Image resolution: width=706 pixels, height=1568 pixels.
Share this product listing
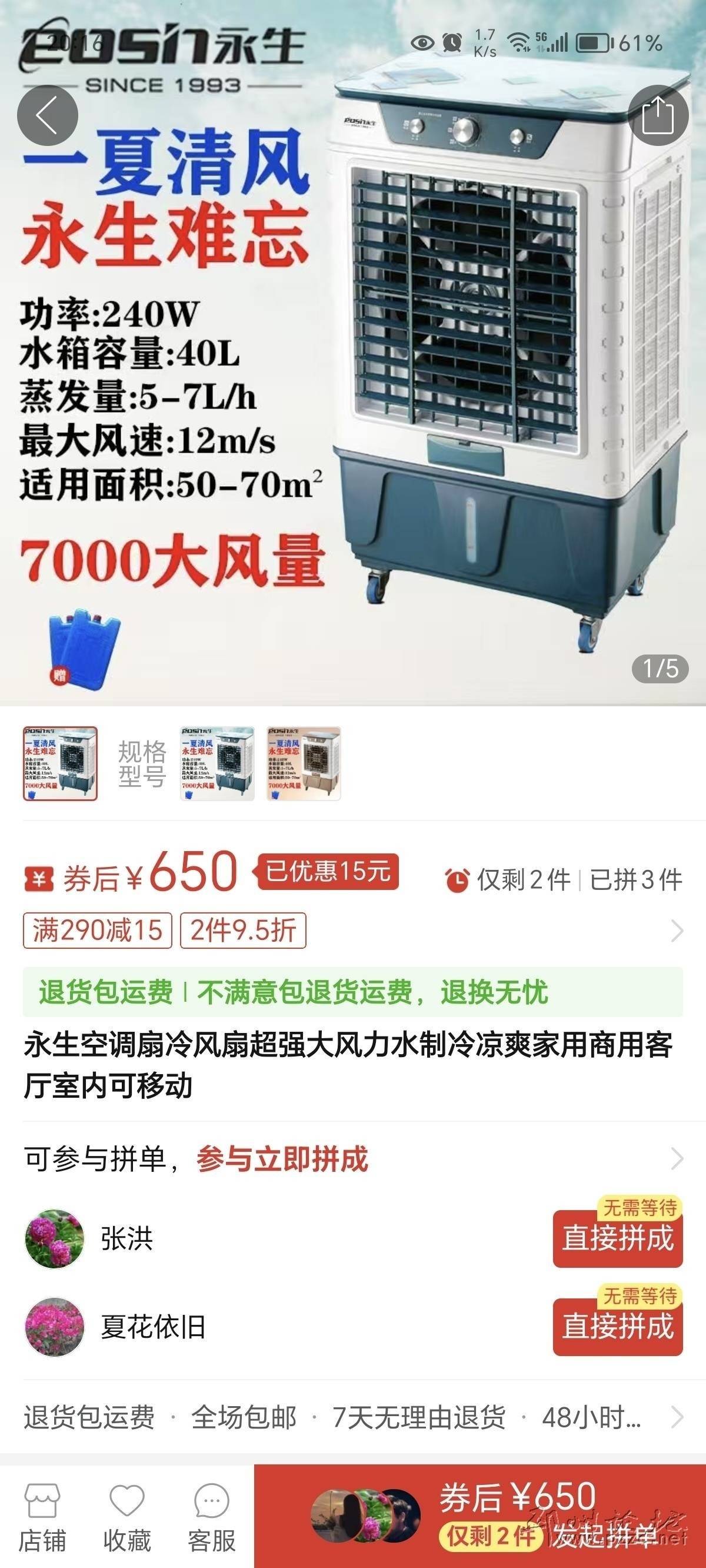(x=658, y=115)
